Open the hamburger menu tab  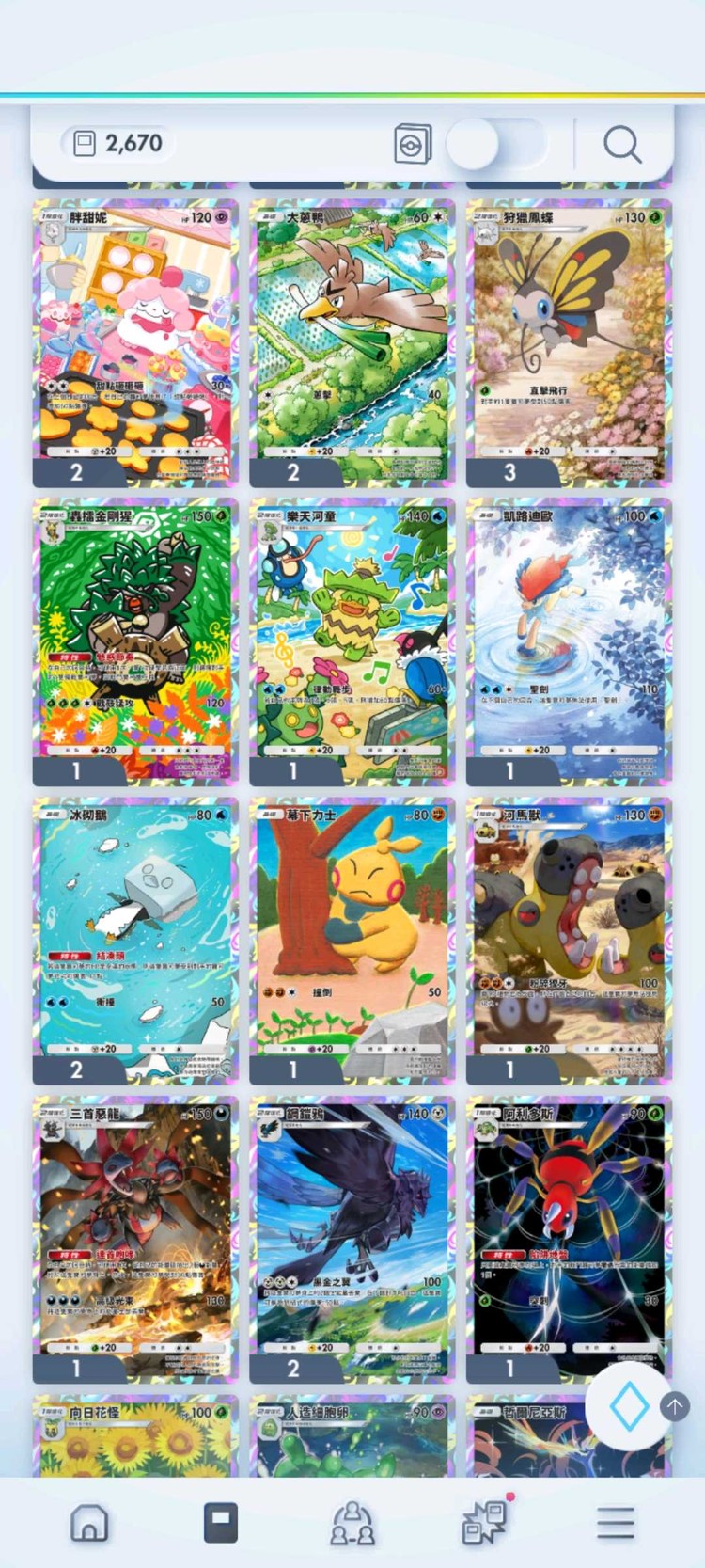pyautogui.click(x=615, y=1522)
